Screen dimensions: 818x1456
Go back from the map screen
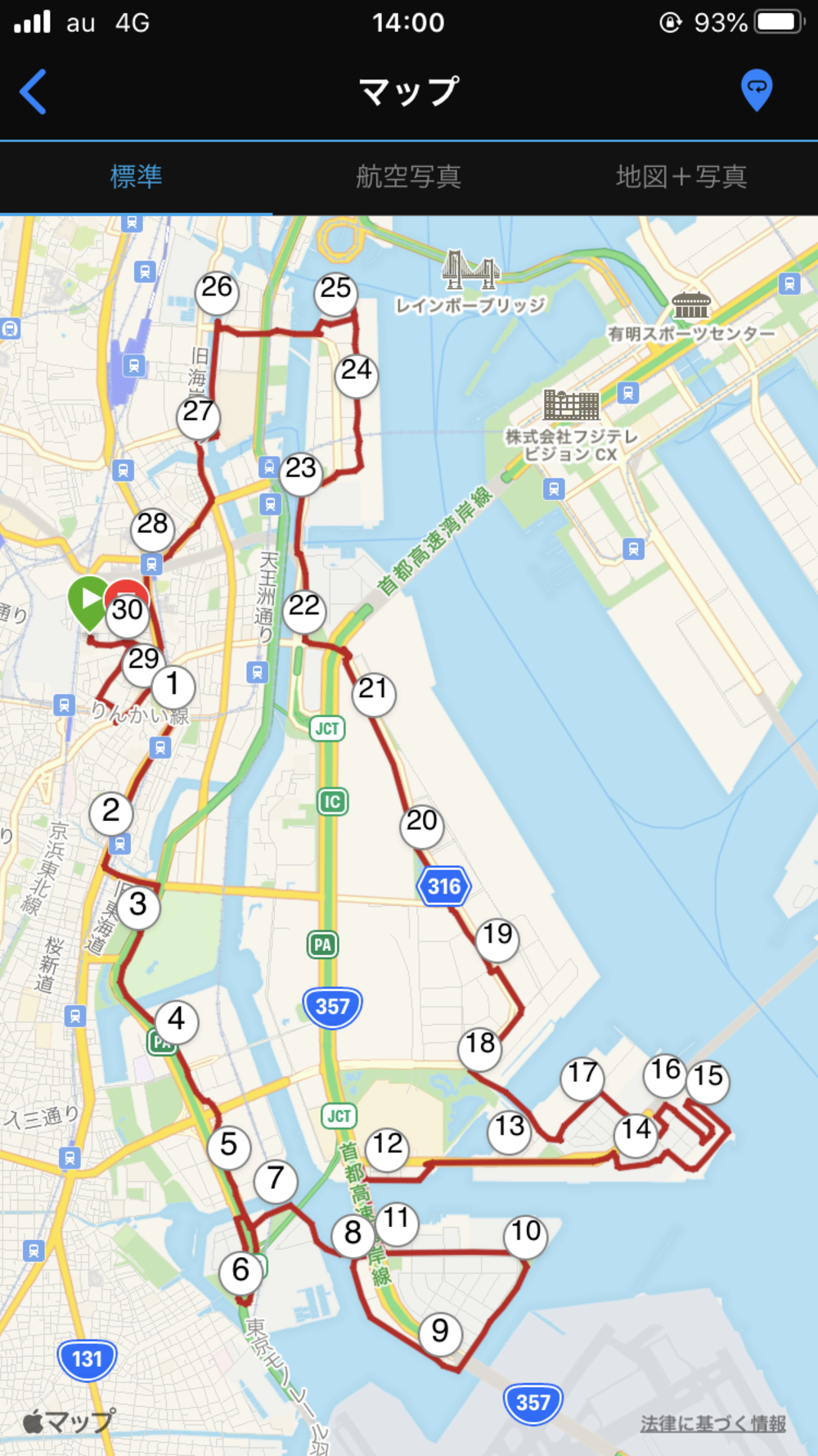click(x=33, y=91)
